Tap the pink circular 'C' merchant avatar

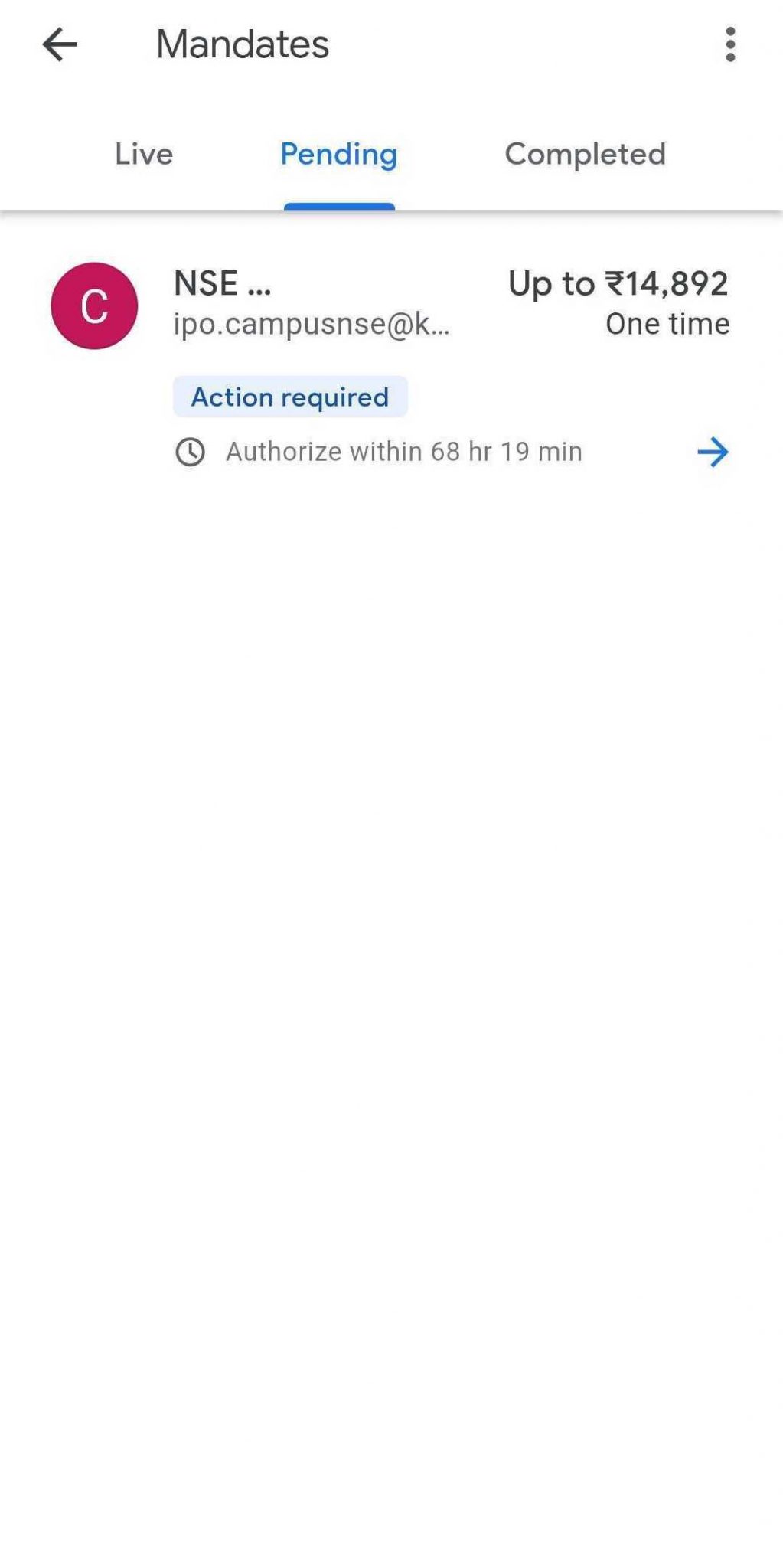93,305
